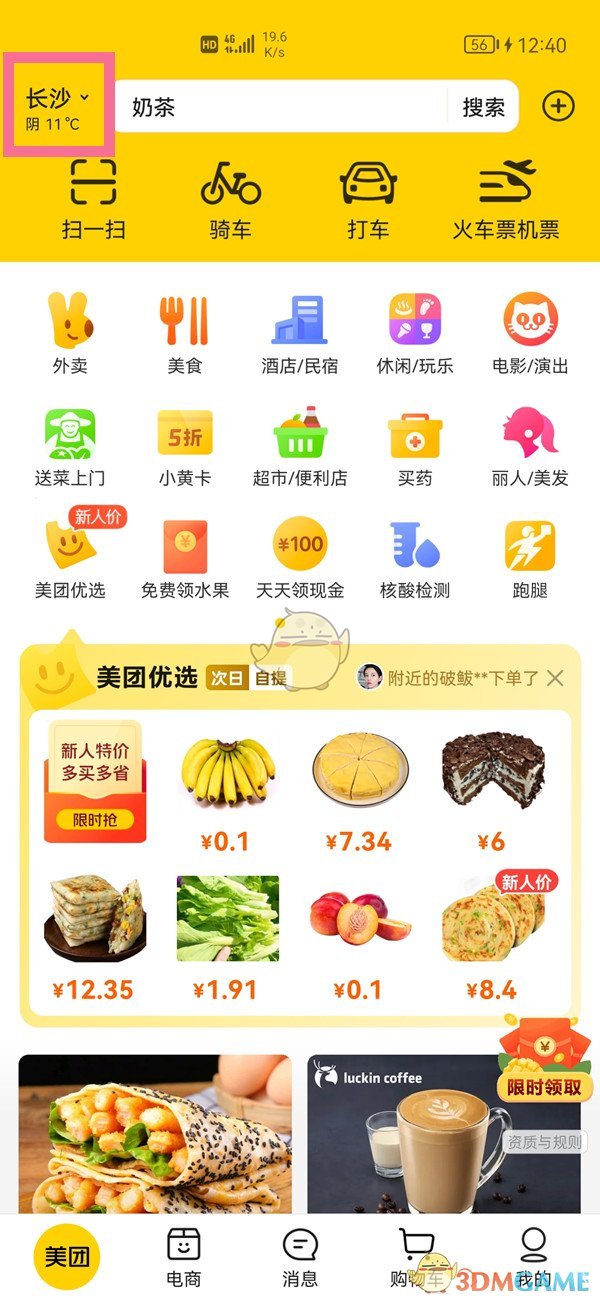Viewport: 600px width, 1300px height.
Task: Open 扫一扫 scanner
Action: tap(93, 199)
